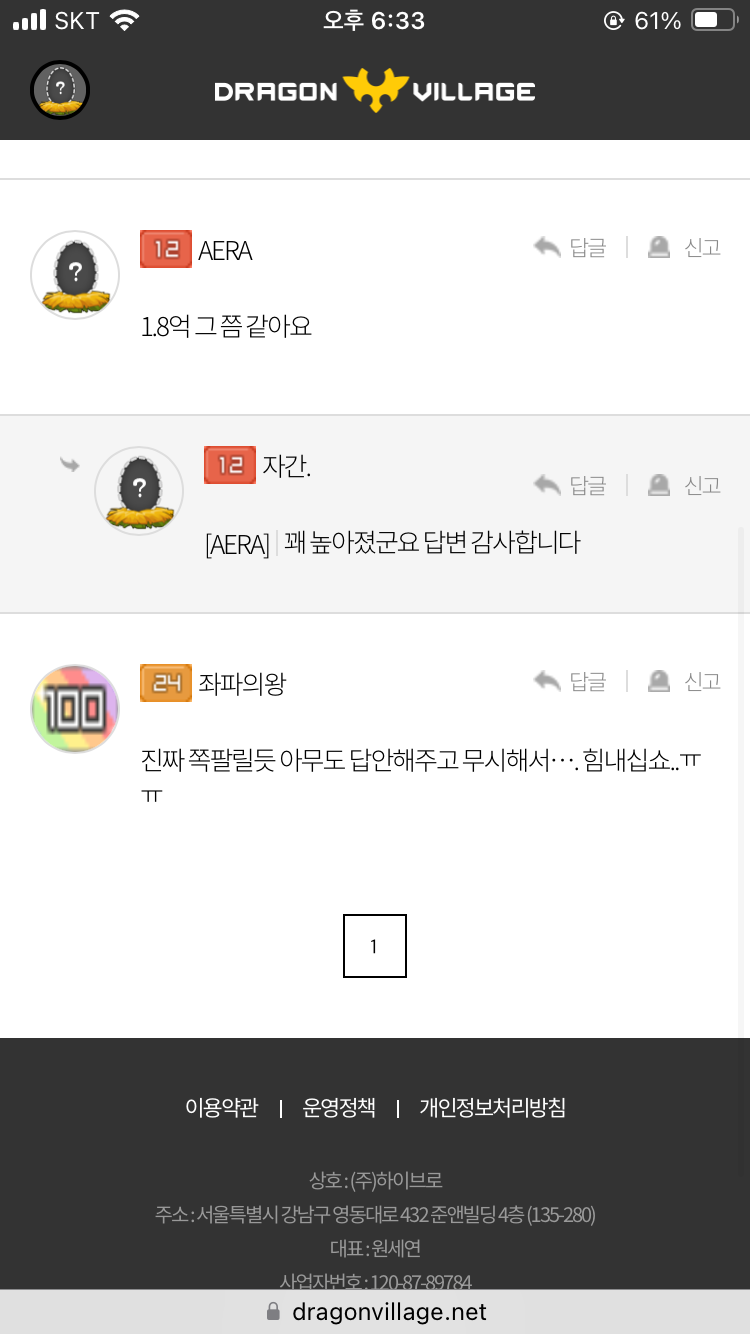The width and height of the screenshot is (750, 1334).
Task: Open 개인정보처리방침 privacy policy
Action: click(x=492, y=1108)
